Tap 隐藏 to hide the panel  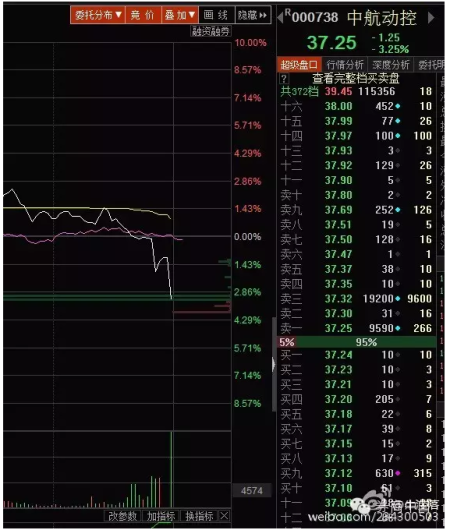coord(253,15)
